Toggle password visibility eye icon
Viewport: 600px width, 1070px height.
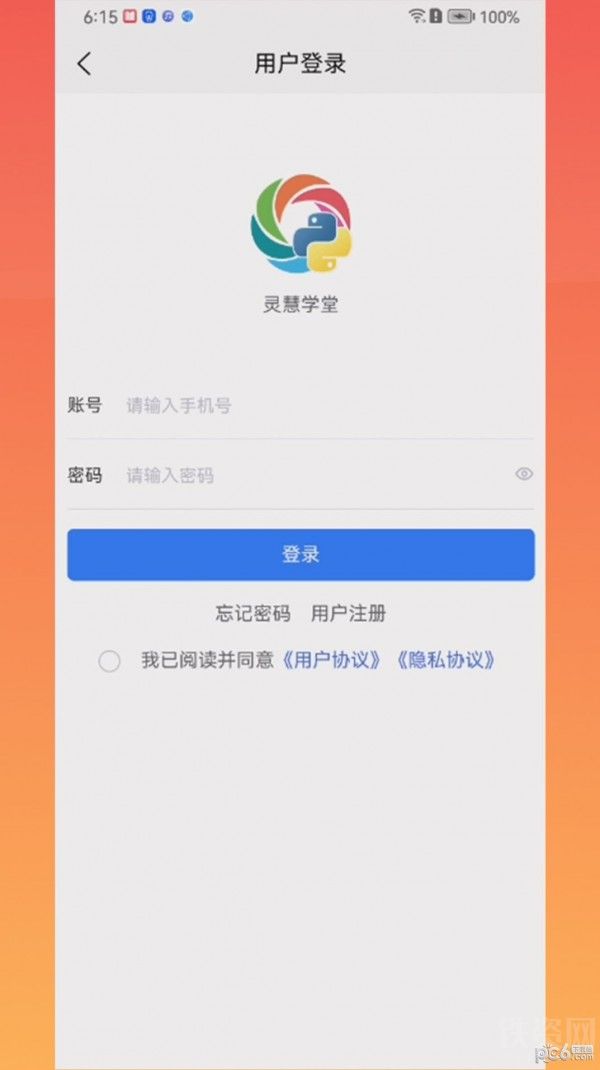coord(524,474)
